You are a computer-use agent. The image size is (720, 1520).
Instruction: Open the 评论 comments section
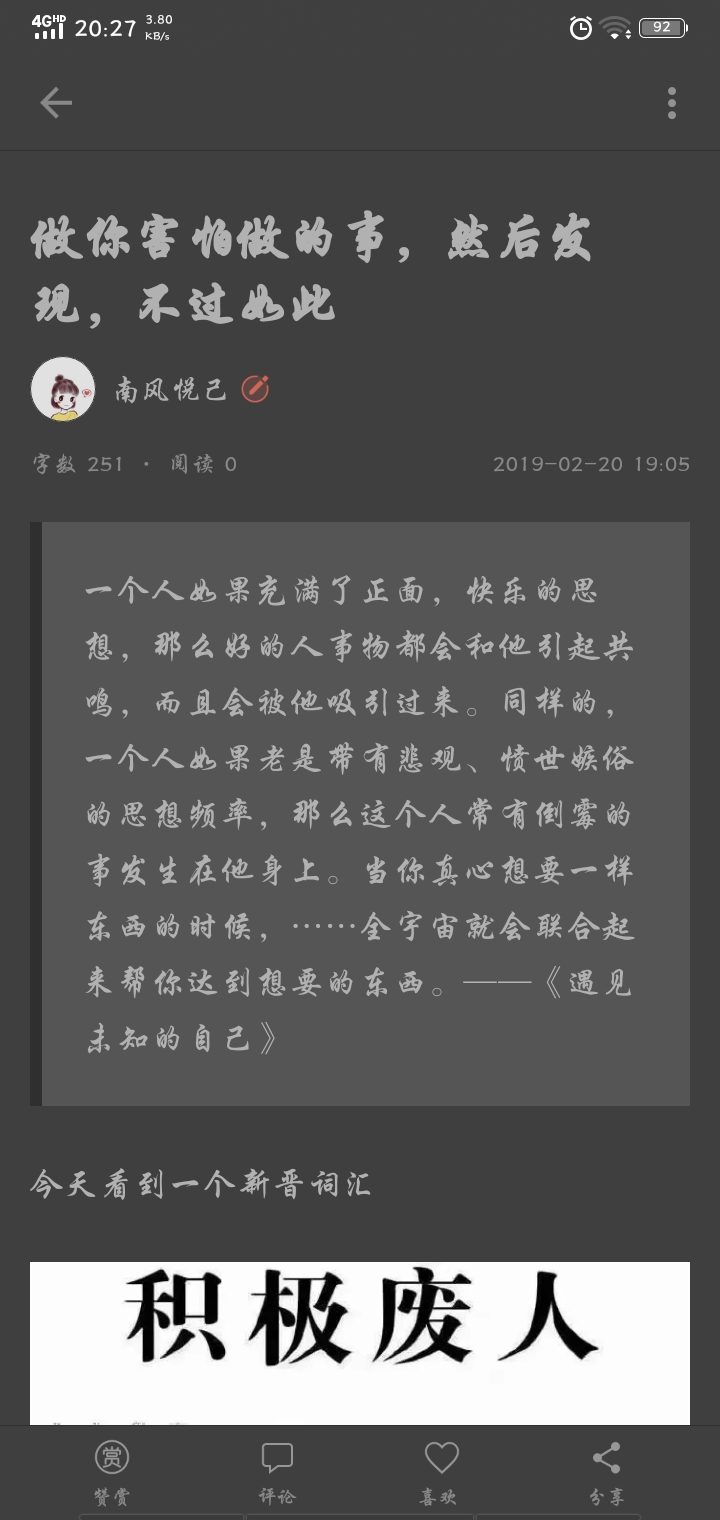277,1473
